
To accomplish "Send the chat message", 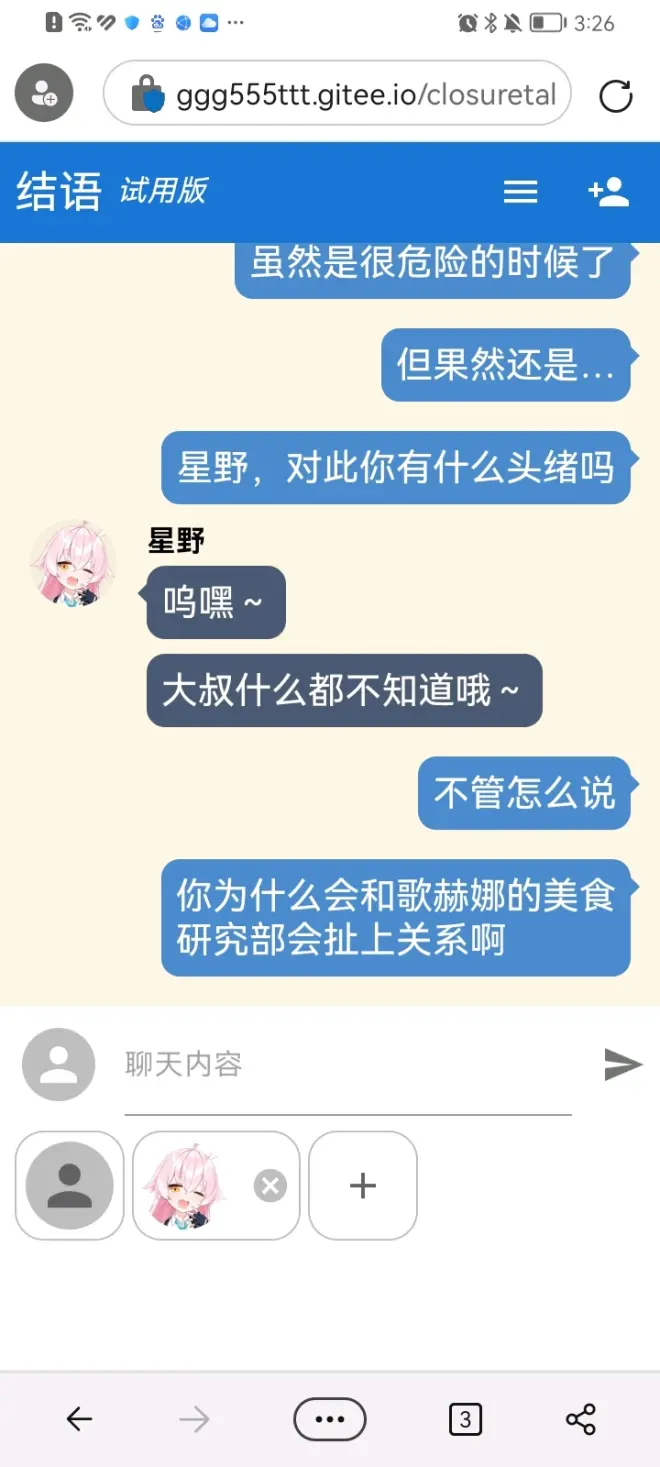I will pos(623,1065).
